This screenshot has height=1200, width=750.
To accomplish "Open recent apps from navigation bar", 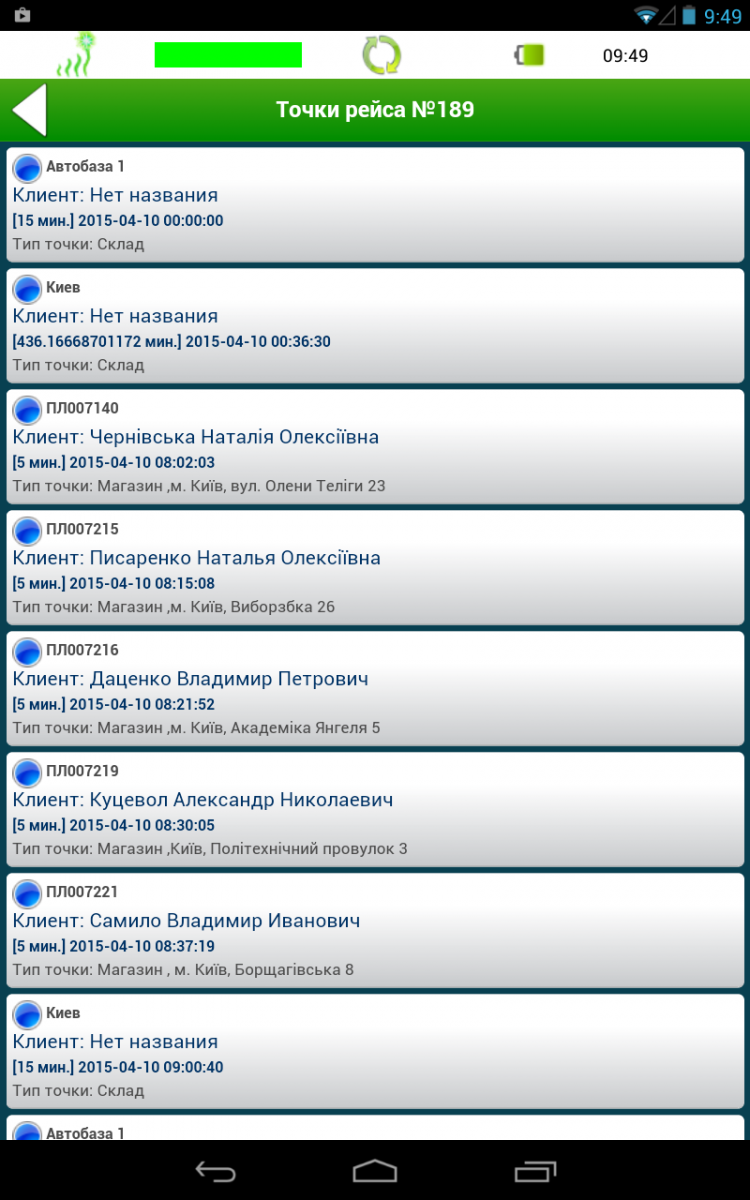I will coord(535,1170).
